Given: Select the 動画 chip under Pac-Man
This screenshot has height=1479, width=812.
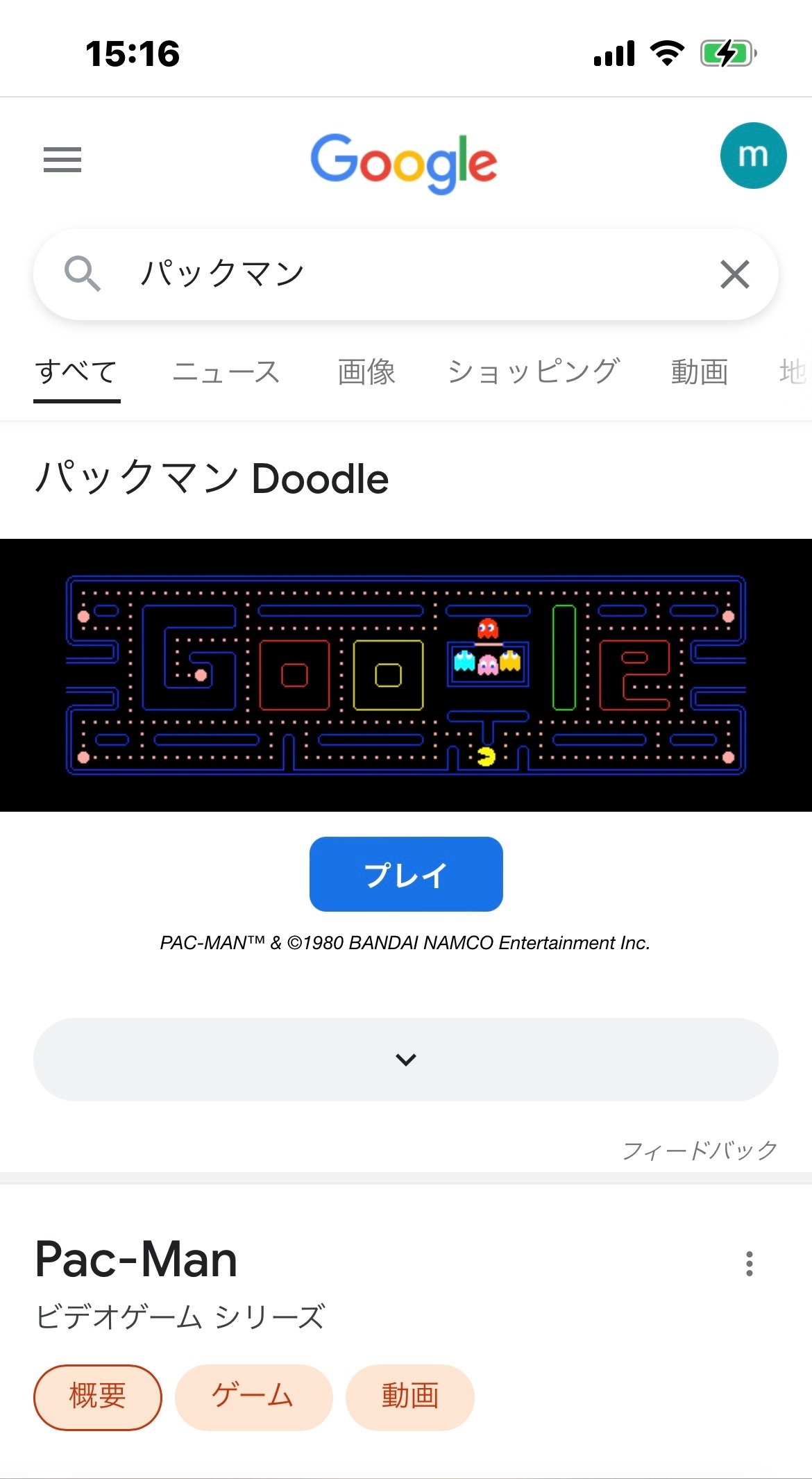Looking at the screenshot, I should 409,1397.
